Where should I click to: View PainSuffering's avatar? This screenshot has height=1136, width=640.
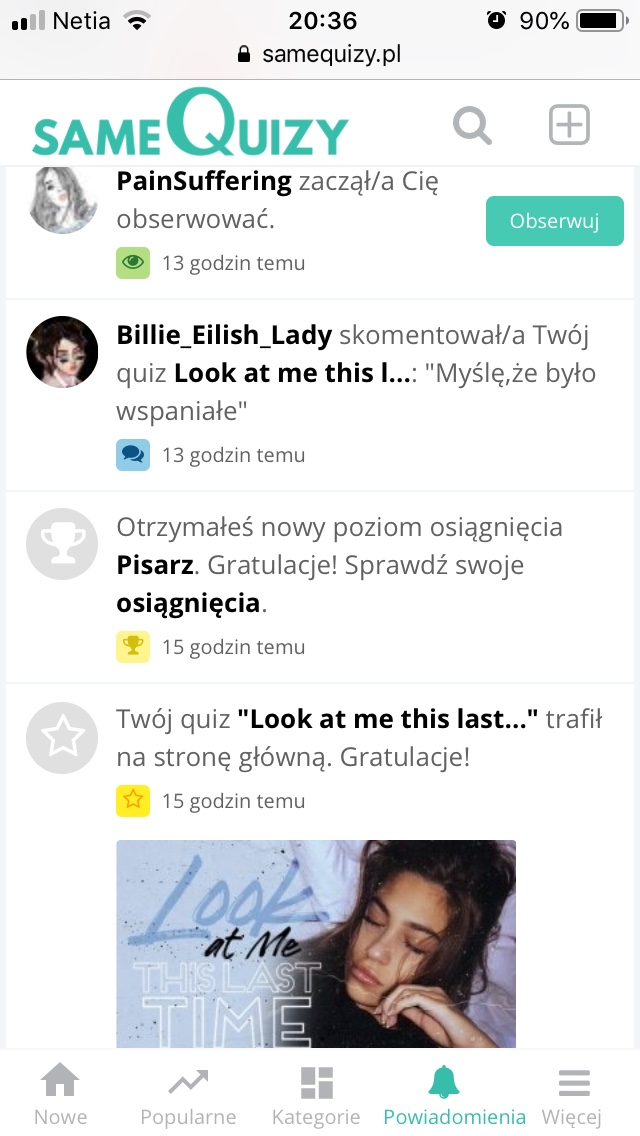(62, 198)
